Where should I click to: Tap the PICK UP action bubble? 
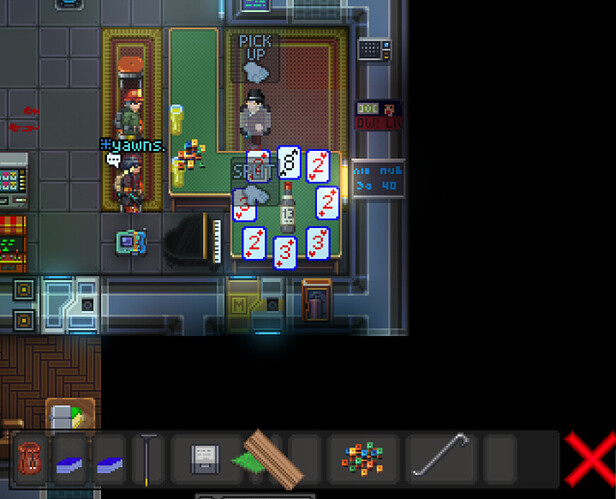click(255, 58)
